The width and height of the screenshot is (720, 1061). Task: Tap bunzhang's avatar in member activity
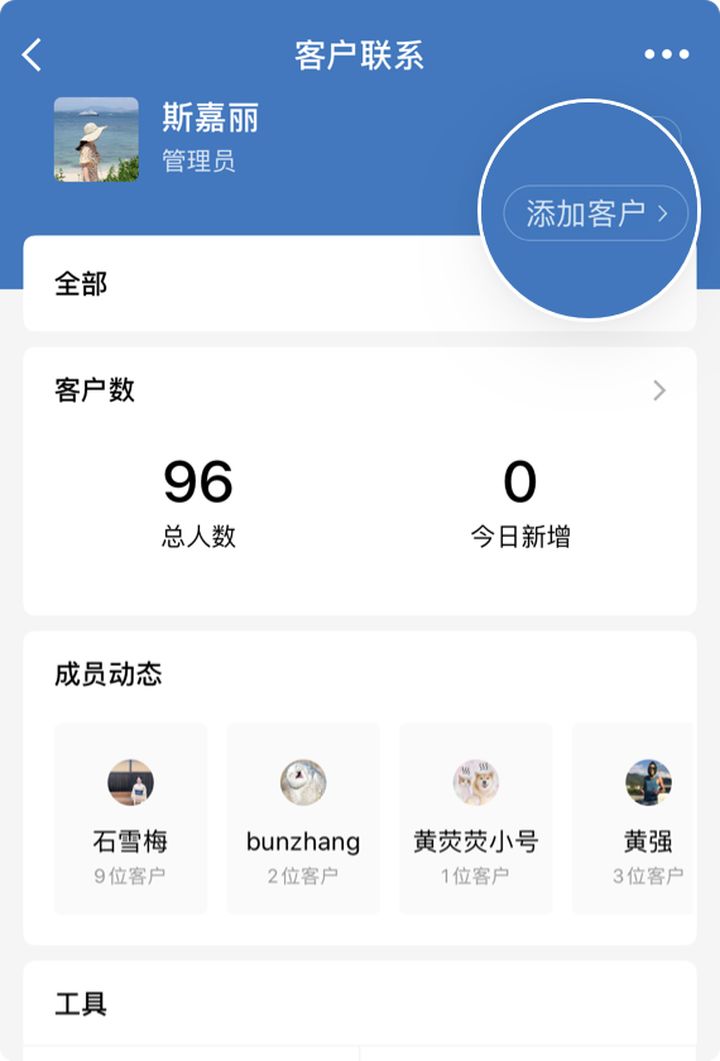(303, 782)
